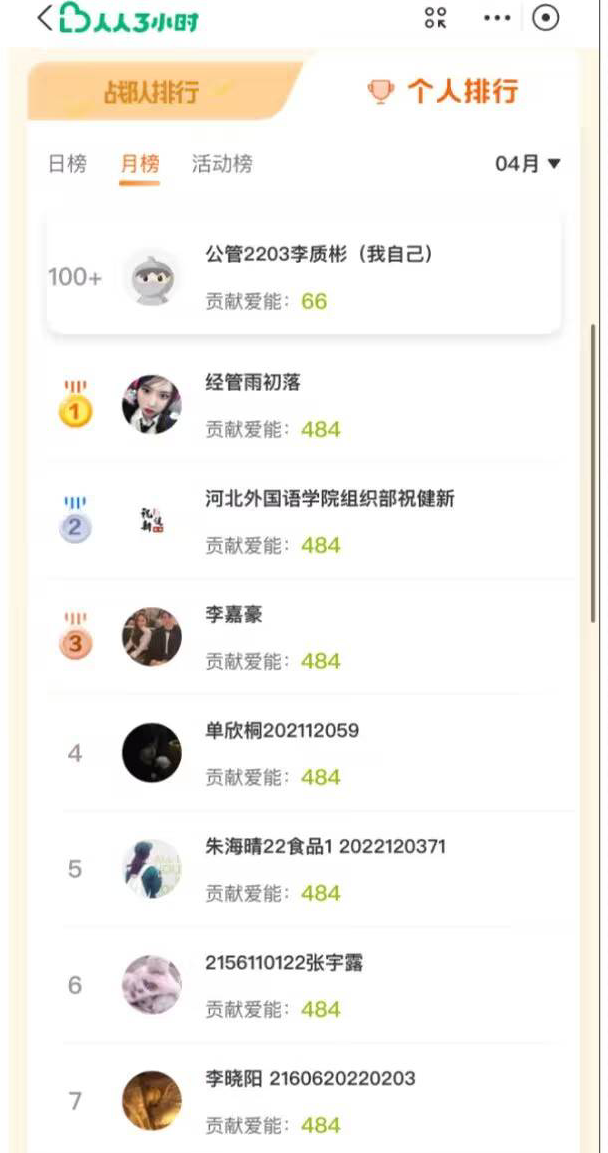608x1153 pixels.
Task: View 李晓阳 2160620220203's entry
Action: click(x=304, y=1101)
